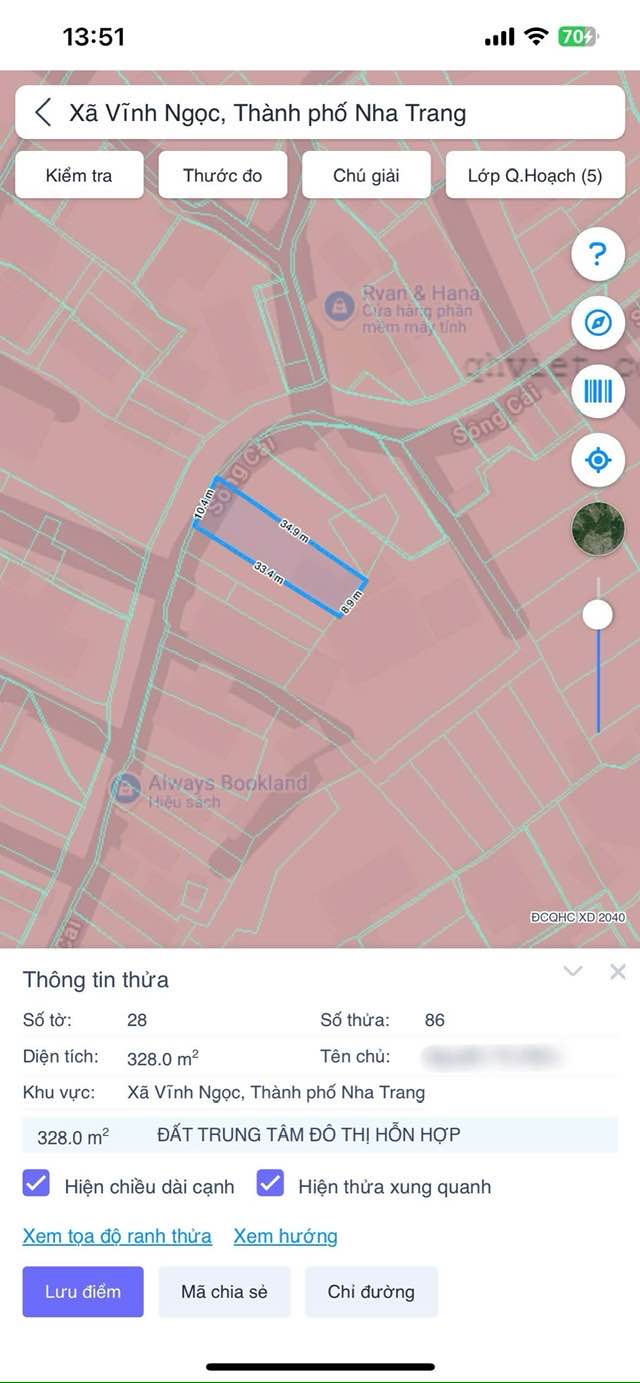Tap the compass orientation button
This screenshot has width=640, height=1383.
point(598,323)
